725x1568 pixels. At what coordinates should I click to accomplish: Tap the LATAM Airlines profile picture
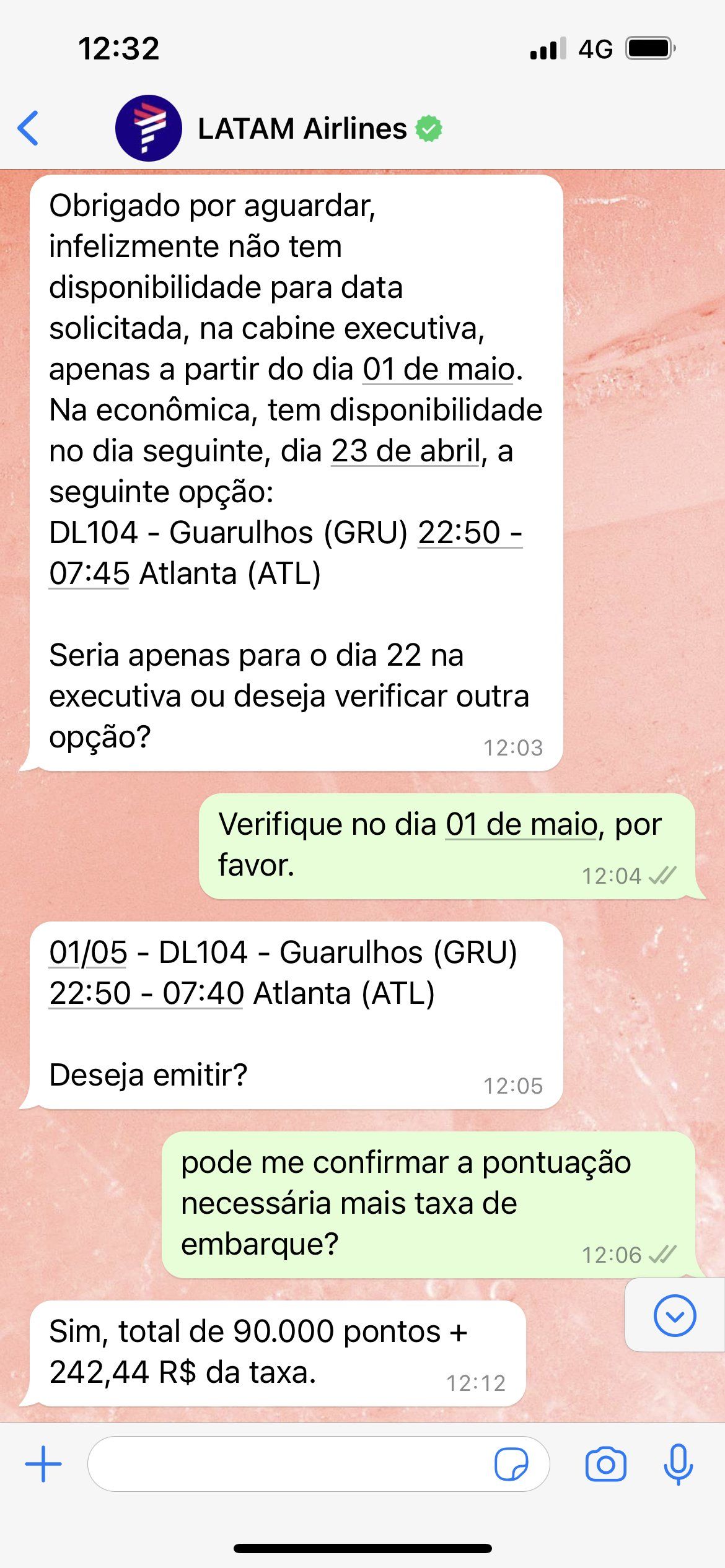(148, 128)
